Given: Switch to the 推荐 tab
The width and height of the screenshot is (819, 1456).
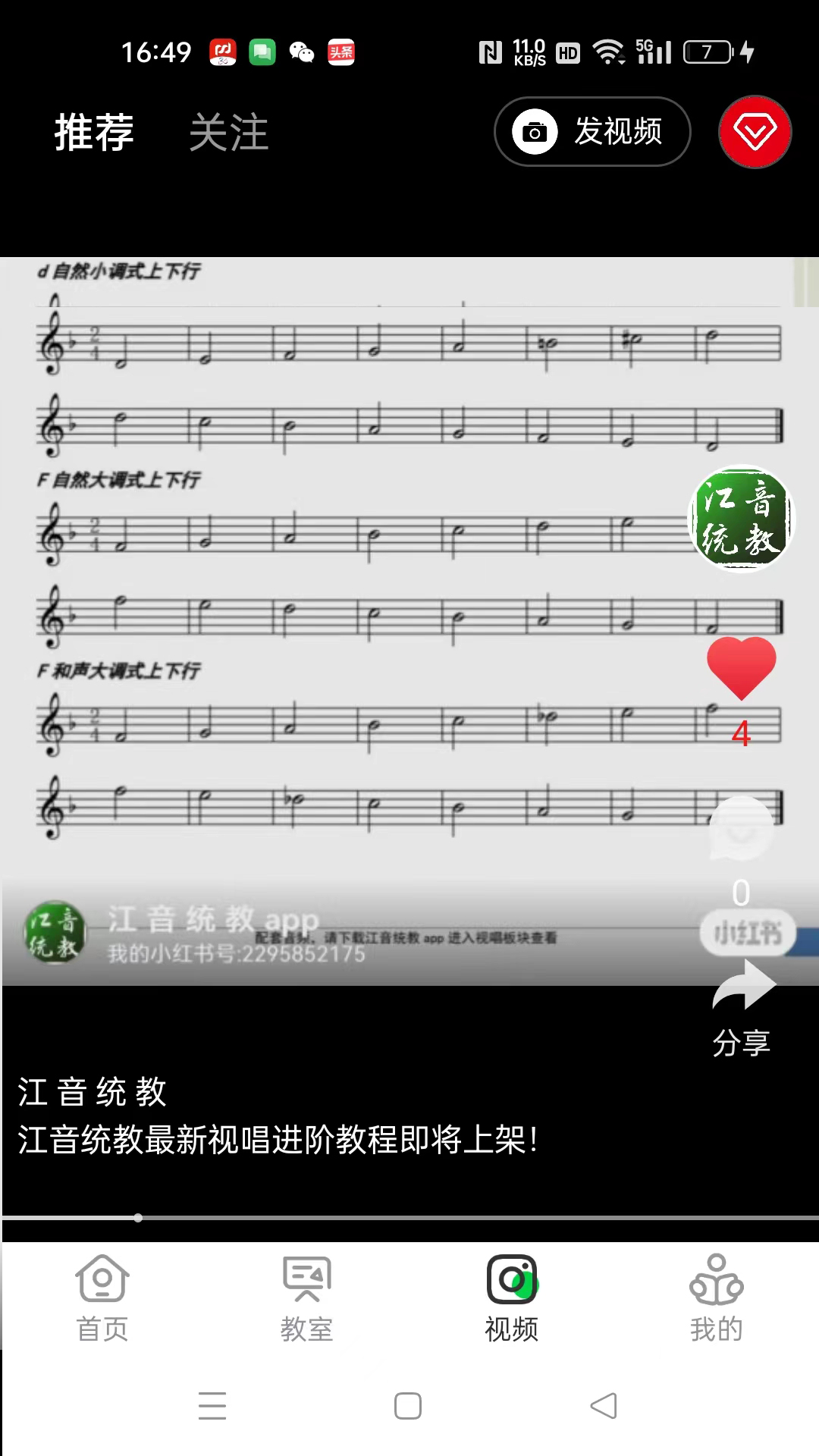Looking at the screenshot, I should pos(93,131).
